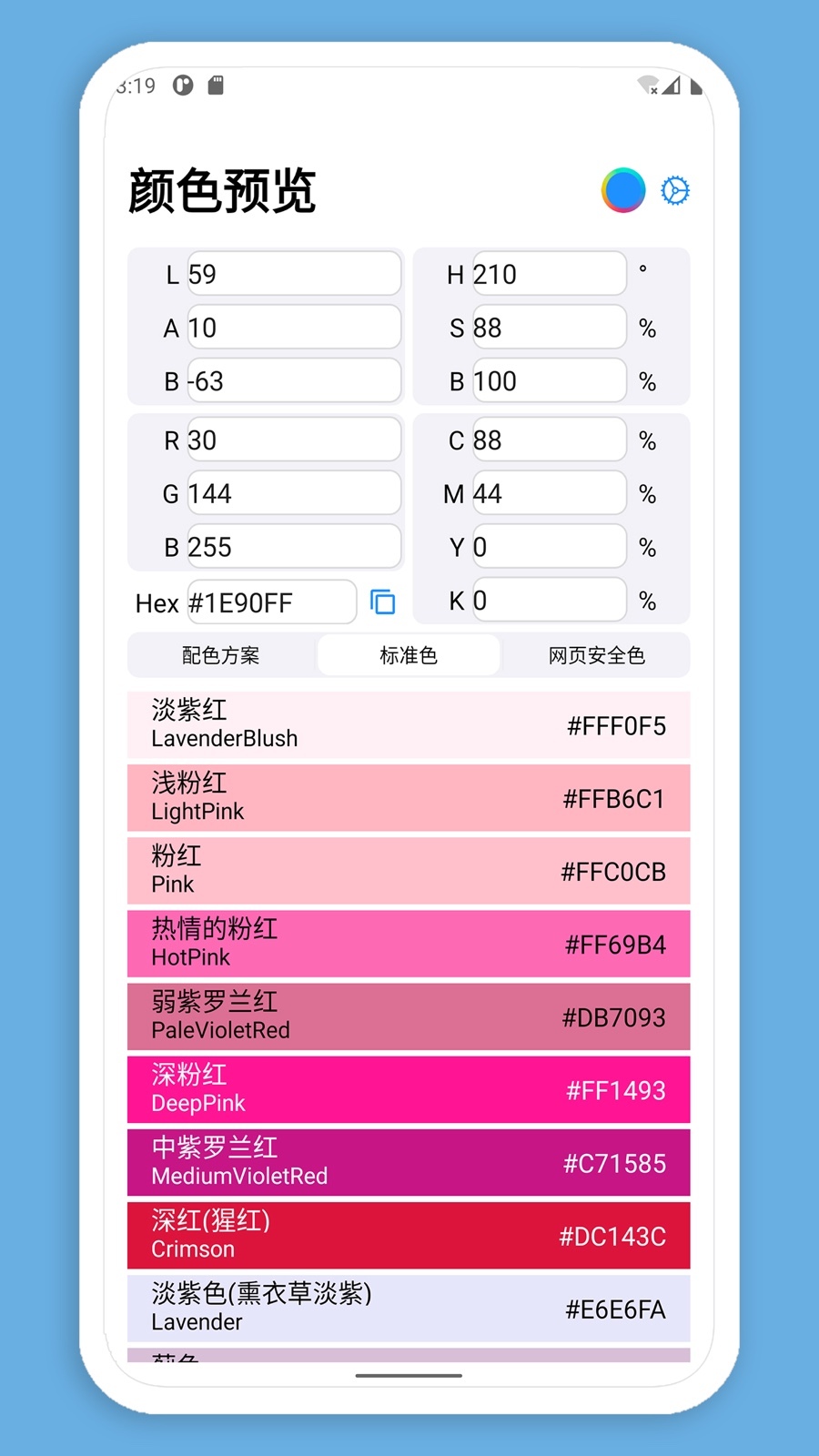819x1456 pixels.
Task: Copy the Hex color code
Action: pyautogui.click(x=382, y=602)
